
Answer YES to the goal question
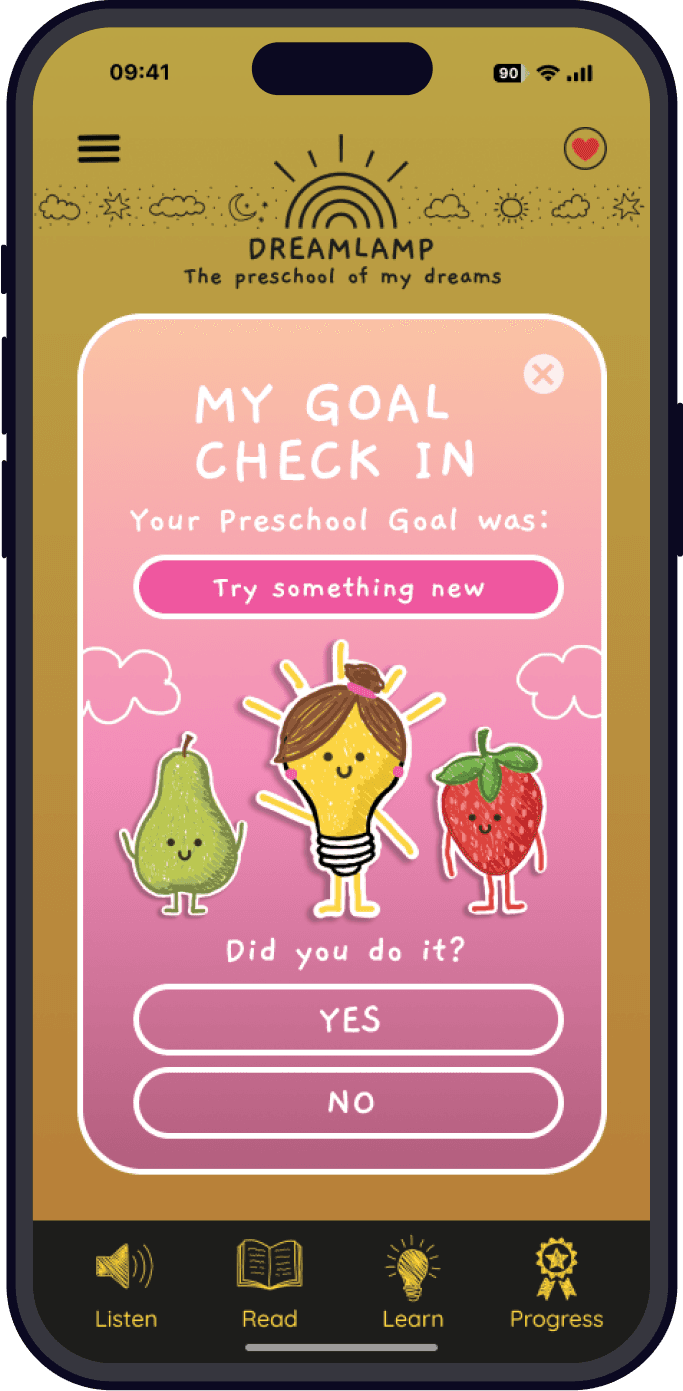tap(348, 1020)
